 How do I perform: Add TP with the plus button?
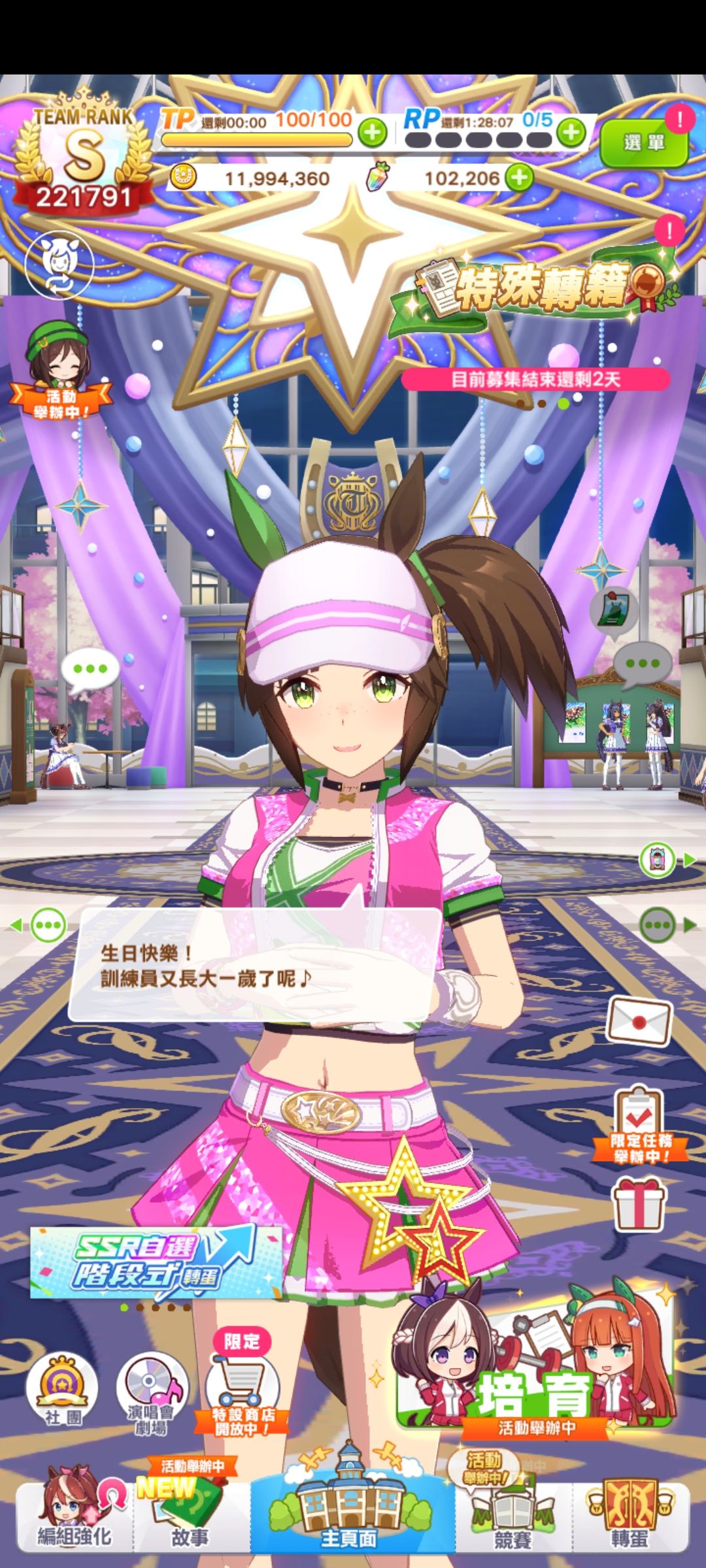click(x=372, y=133)
